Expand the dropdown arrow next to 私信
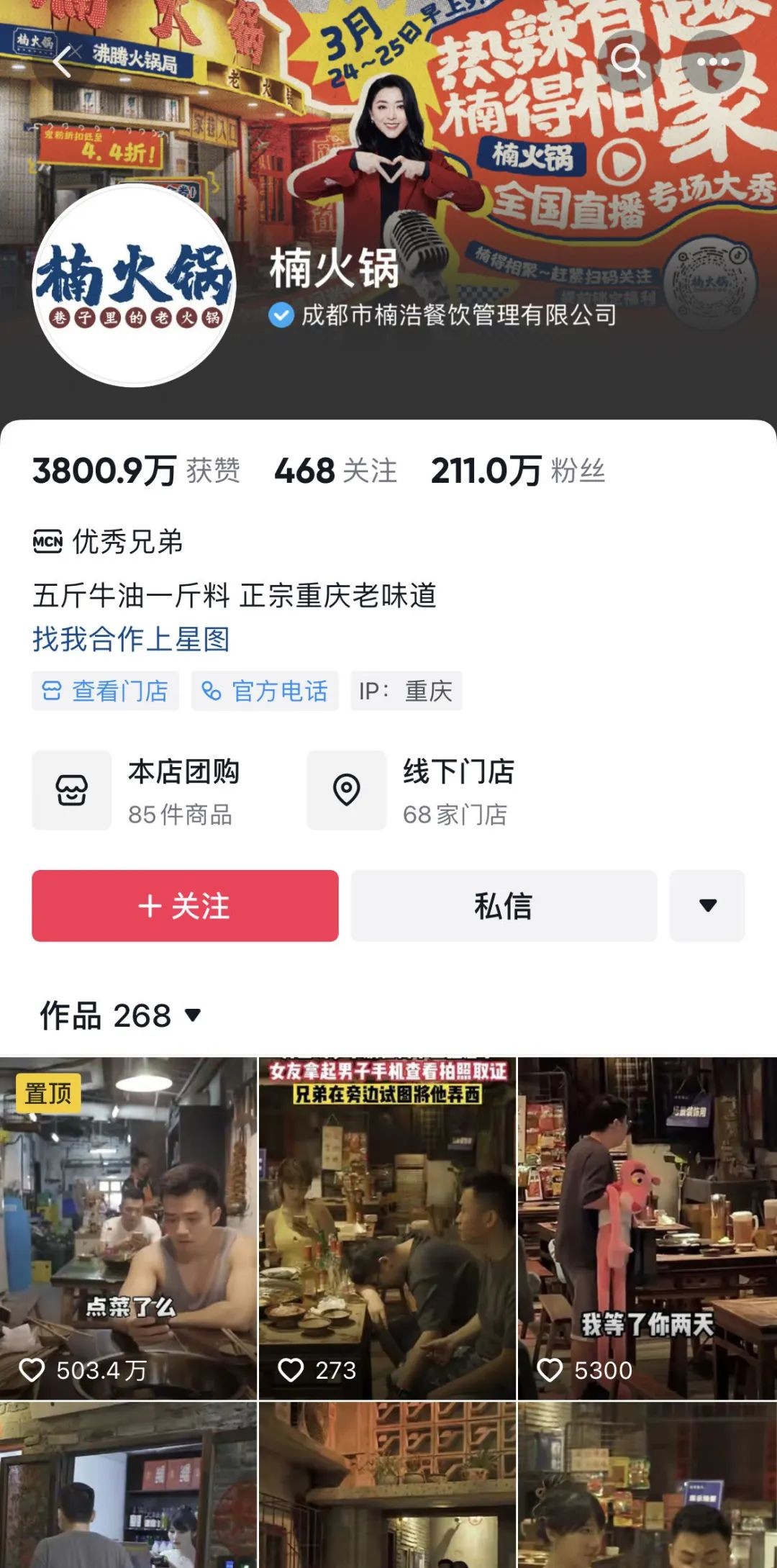The height and width of the screenshot is (1568, 777). pyautogui.click(x=707, y=906)
